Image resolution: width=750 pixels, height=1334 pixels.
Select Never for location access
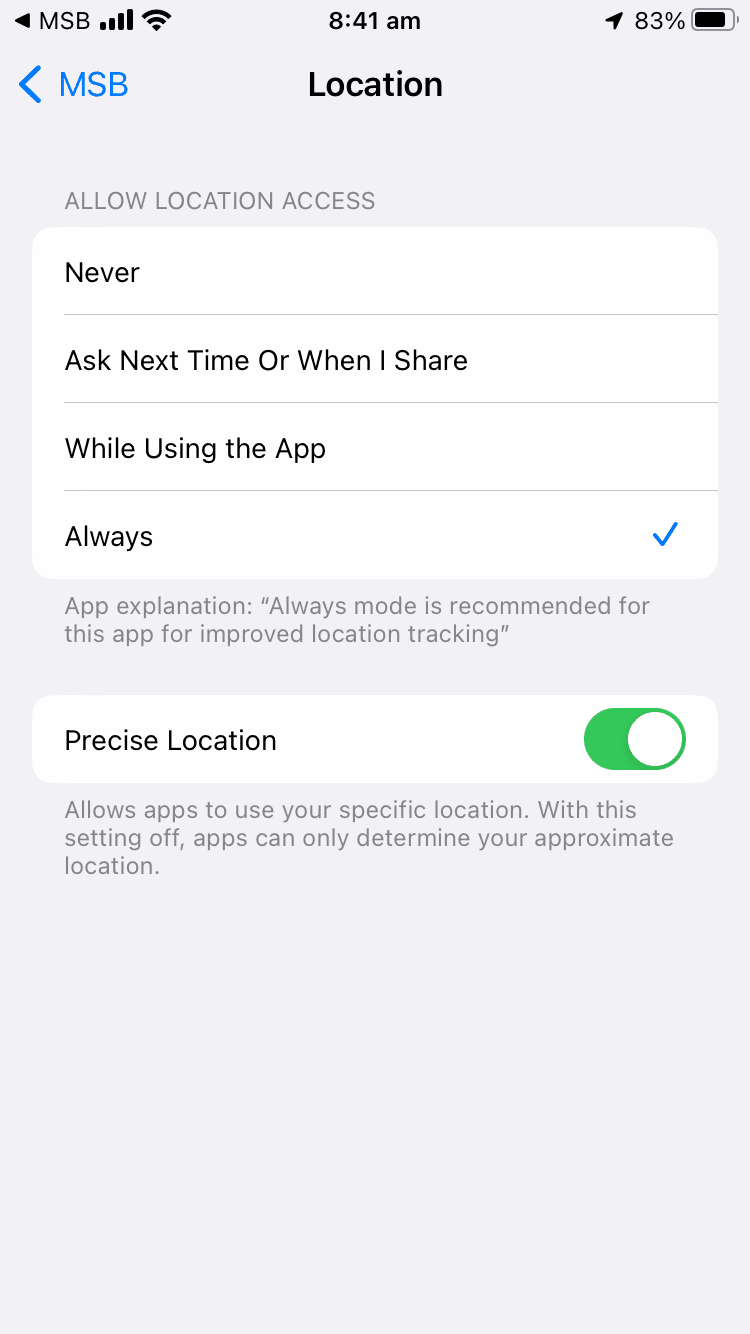pyautogui.click(x=375, y=272)
